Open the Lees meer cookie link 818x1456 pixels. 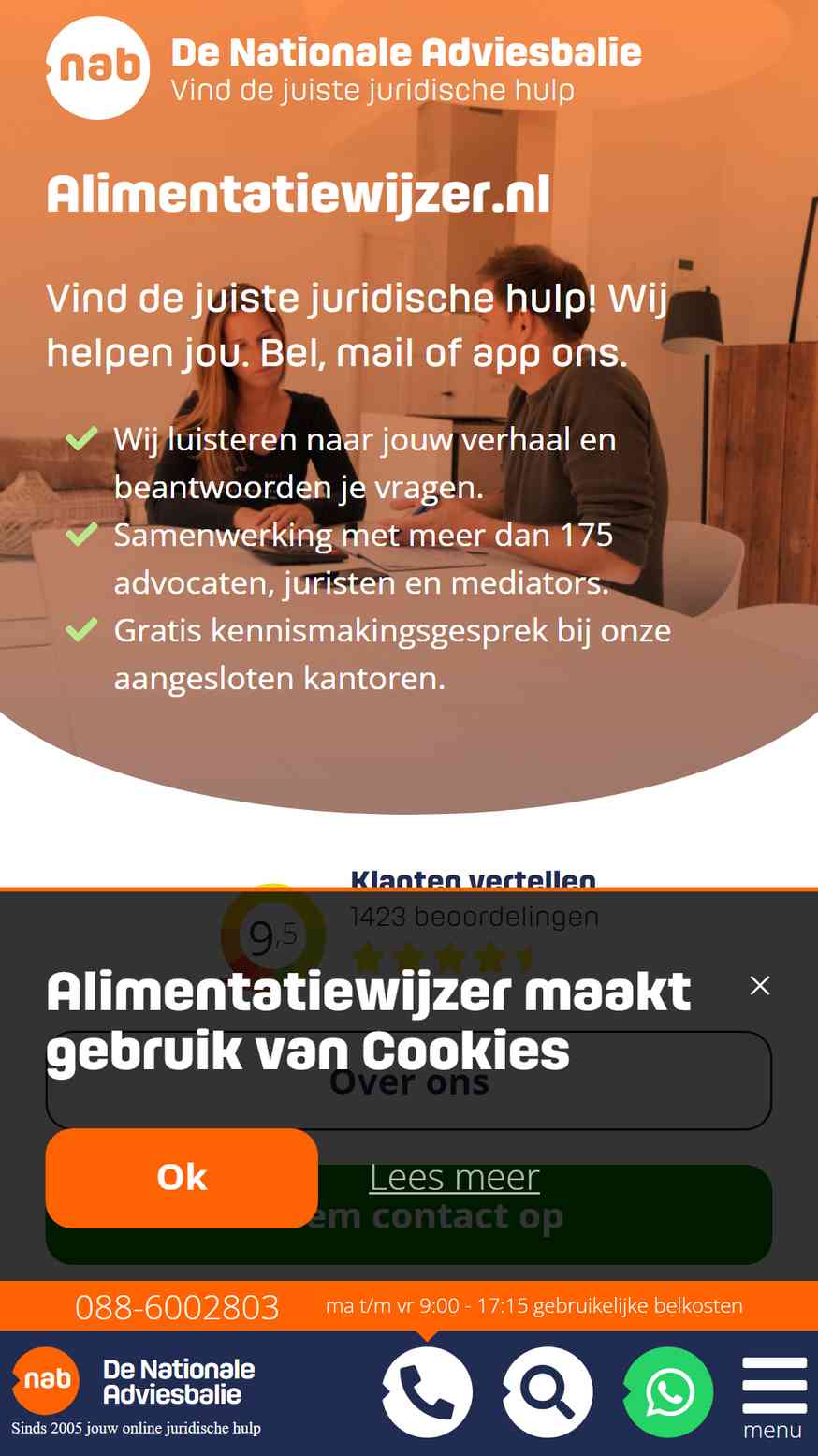[455, 1177]
